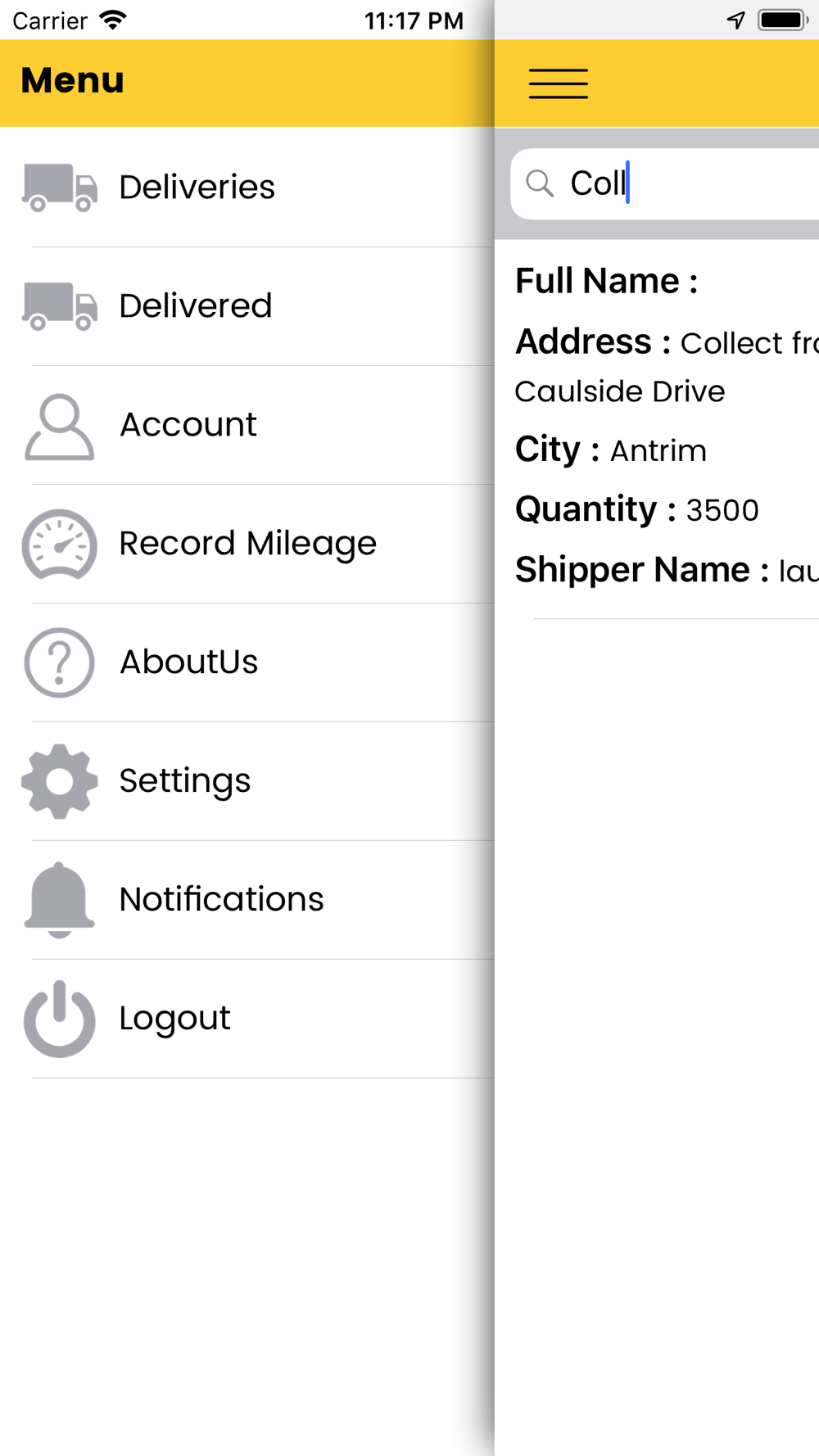Screen dimensions: 819x1456
Task: View Notifications
Action: click(247, 900)
